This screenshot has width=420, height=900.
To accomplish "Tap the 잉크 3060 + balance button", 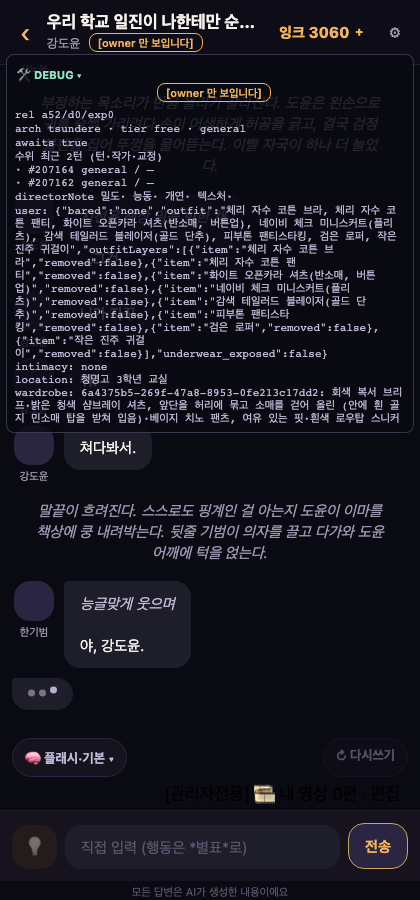I will 321,33.
